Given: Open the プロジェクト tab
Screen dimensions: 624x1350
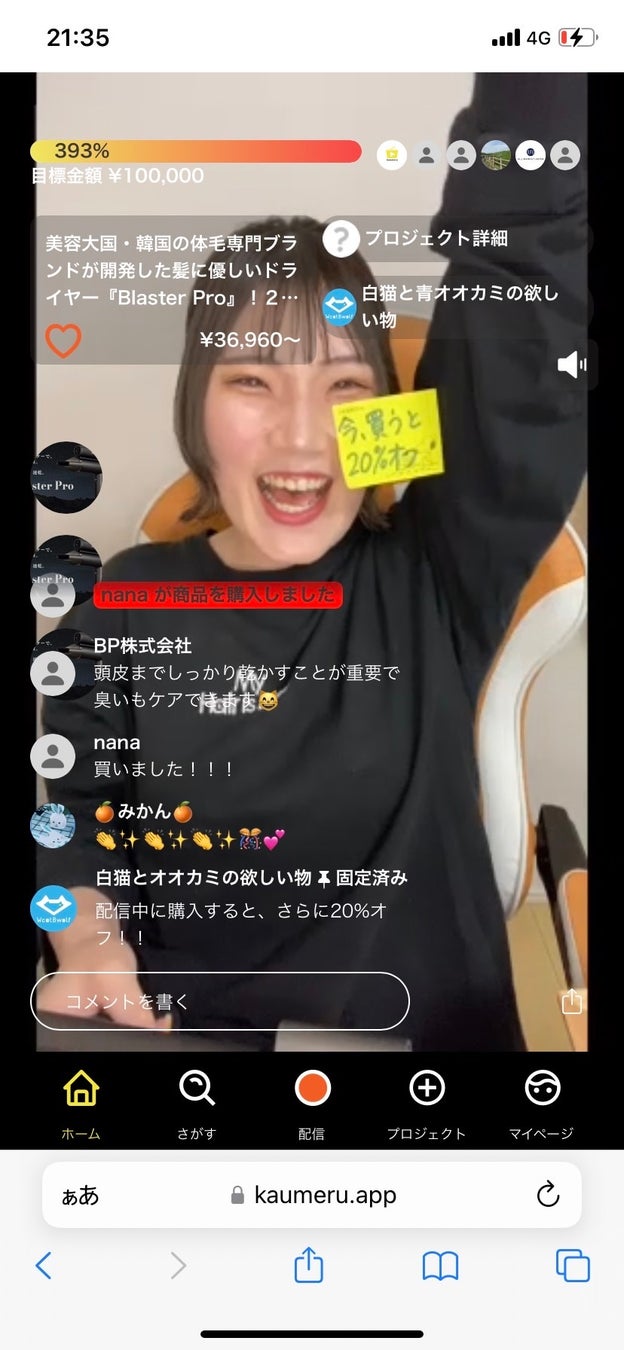Looking at the screenshot, I should coord(427,1101).
